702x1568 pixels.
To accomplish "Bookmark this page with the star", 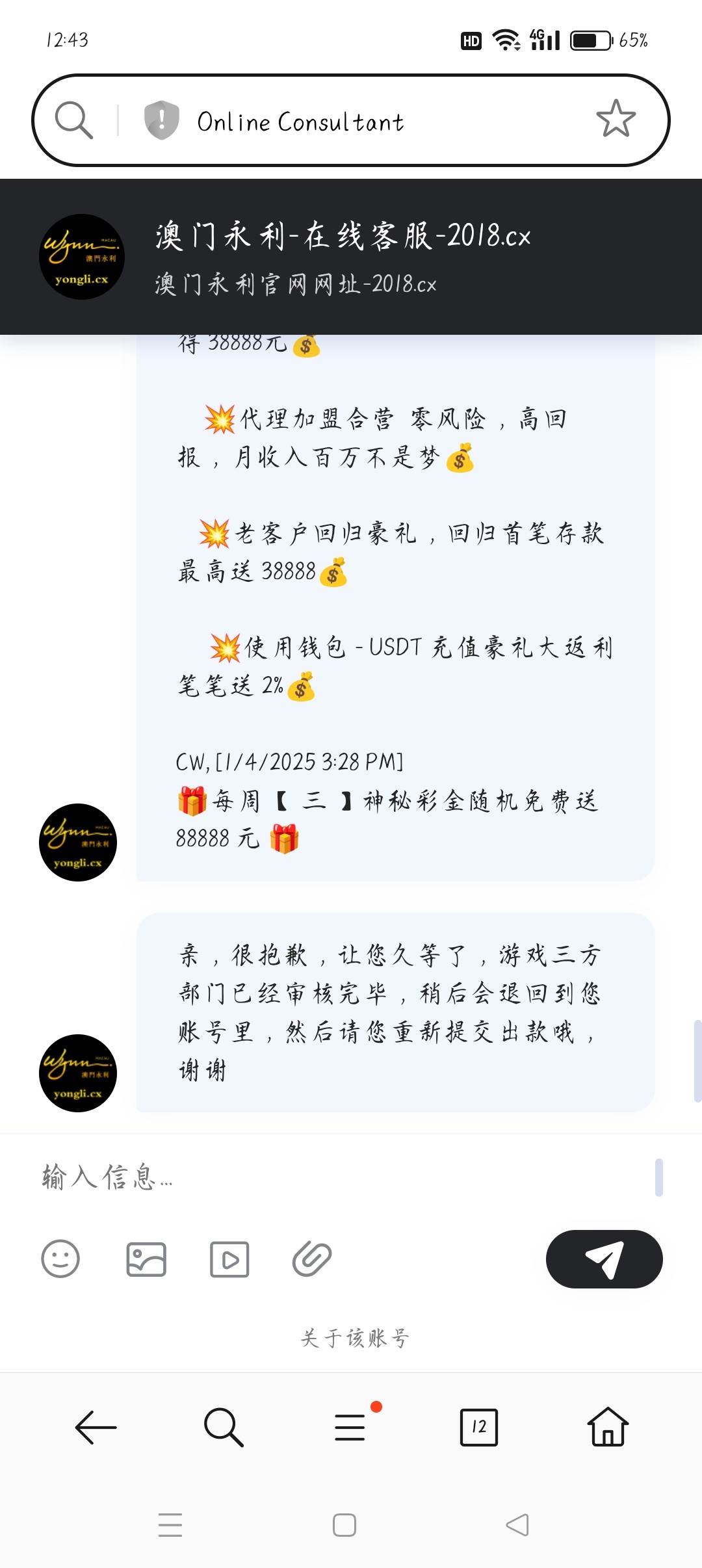I will coord(616,119).
